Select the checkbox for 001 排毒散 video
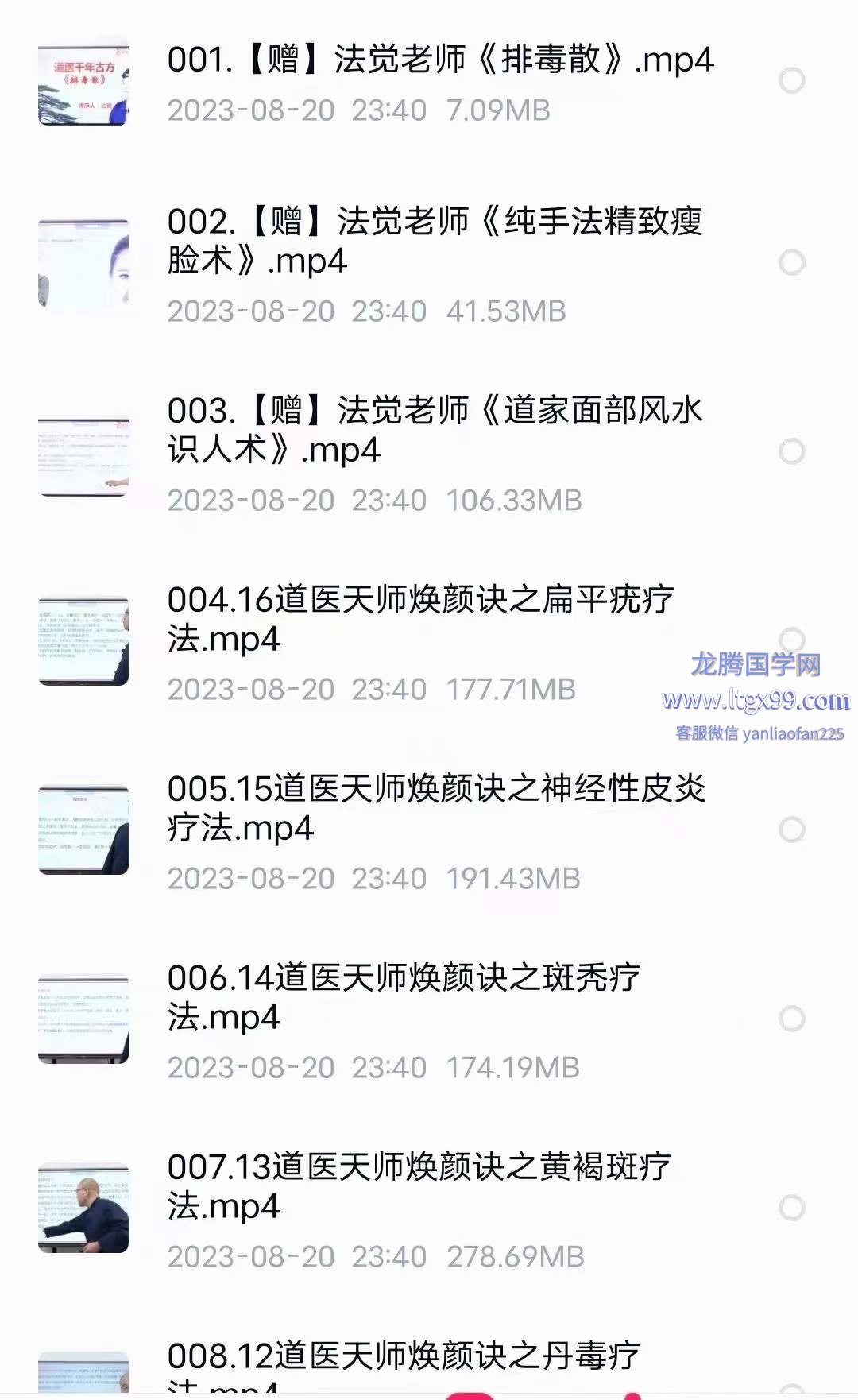858x1400 pixels. point(791,80)
